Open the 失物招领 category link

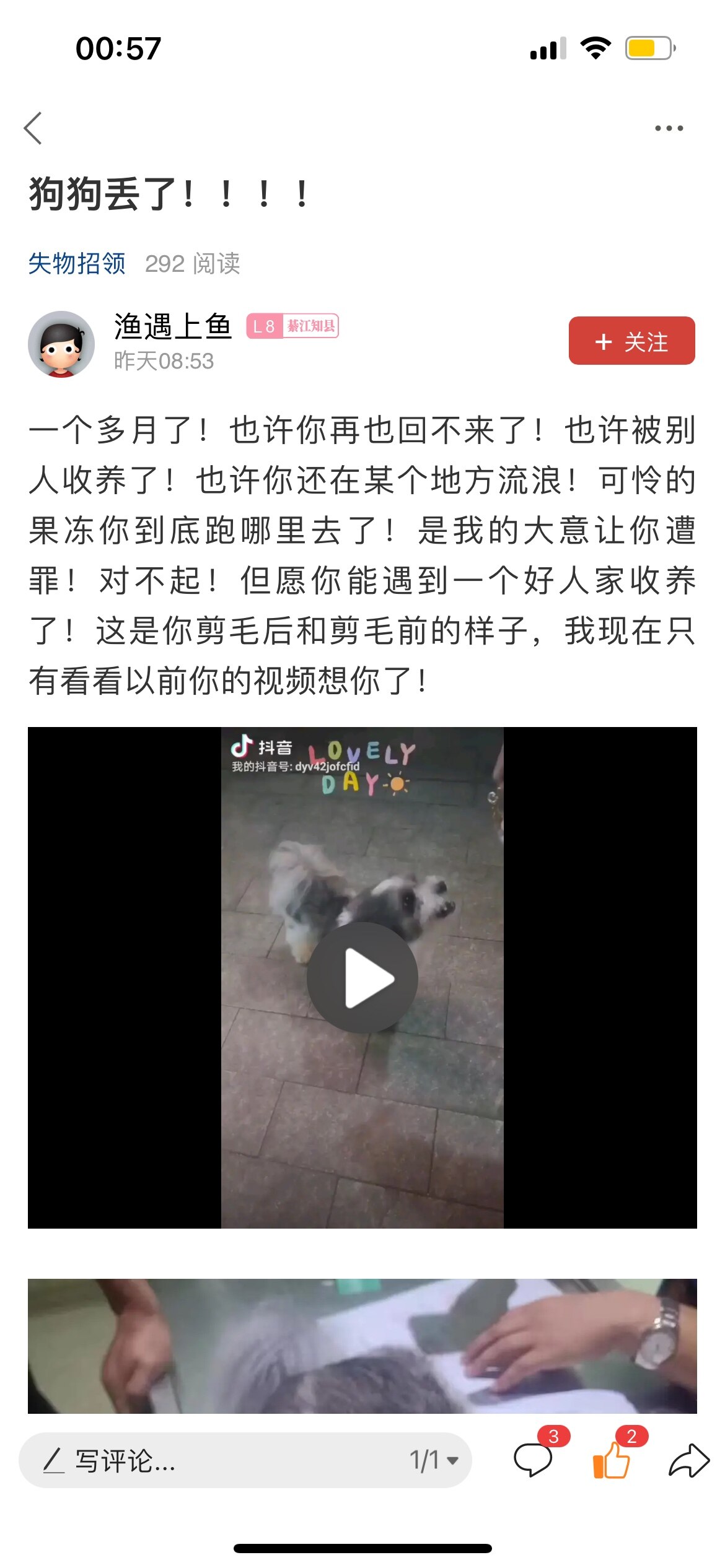pos(77,264)
